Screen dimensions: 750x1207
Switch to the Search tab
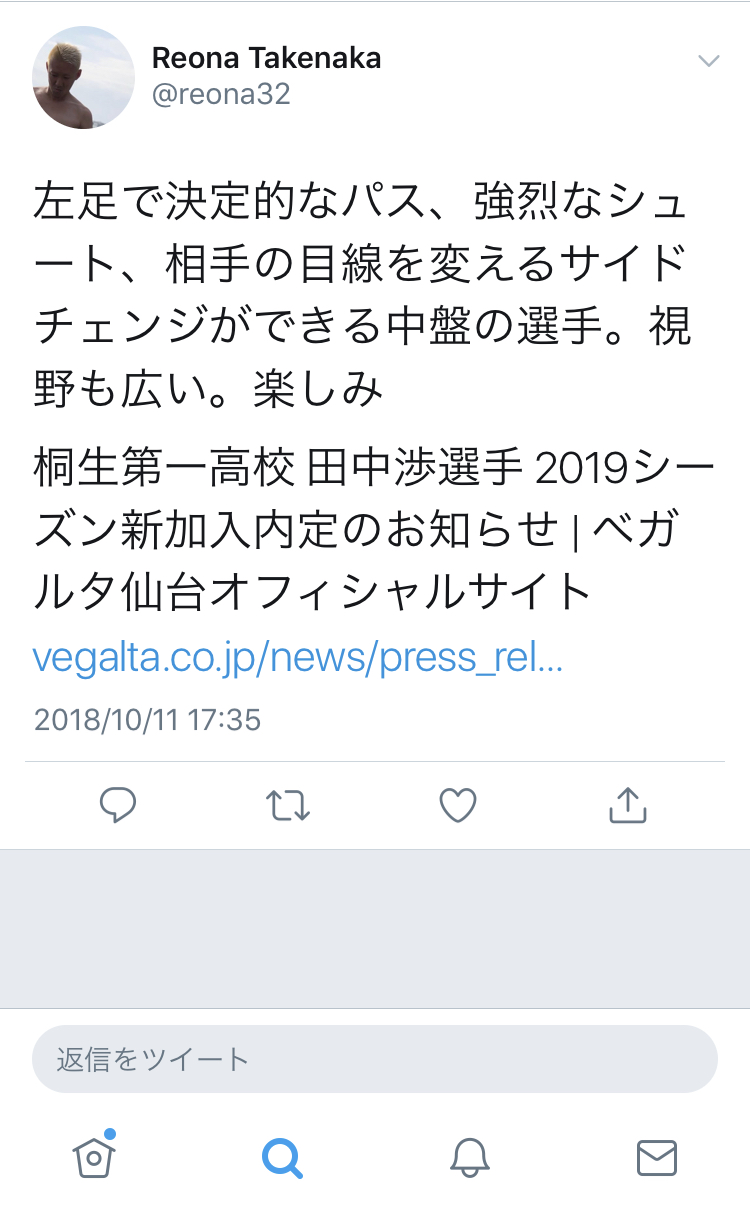point(282,1158)
